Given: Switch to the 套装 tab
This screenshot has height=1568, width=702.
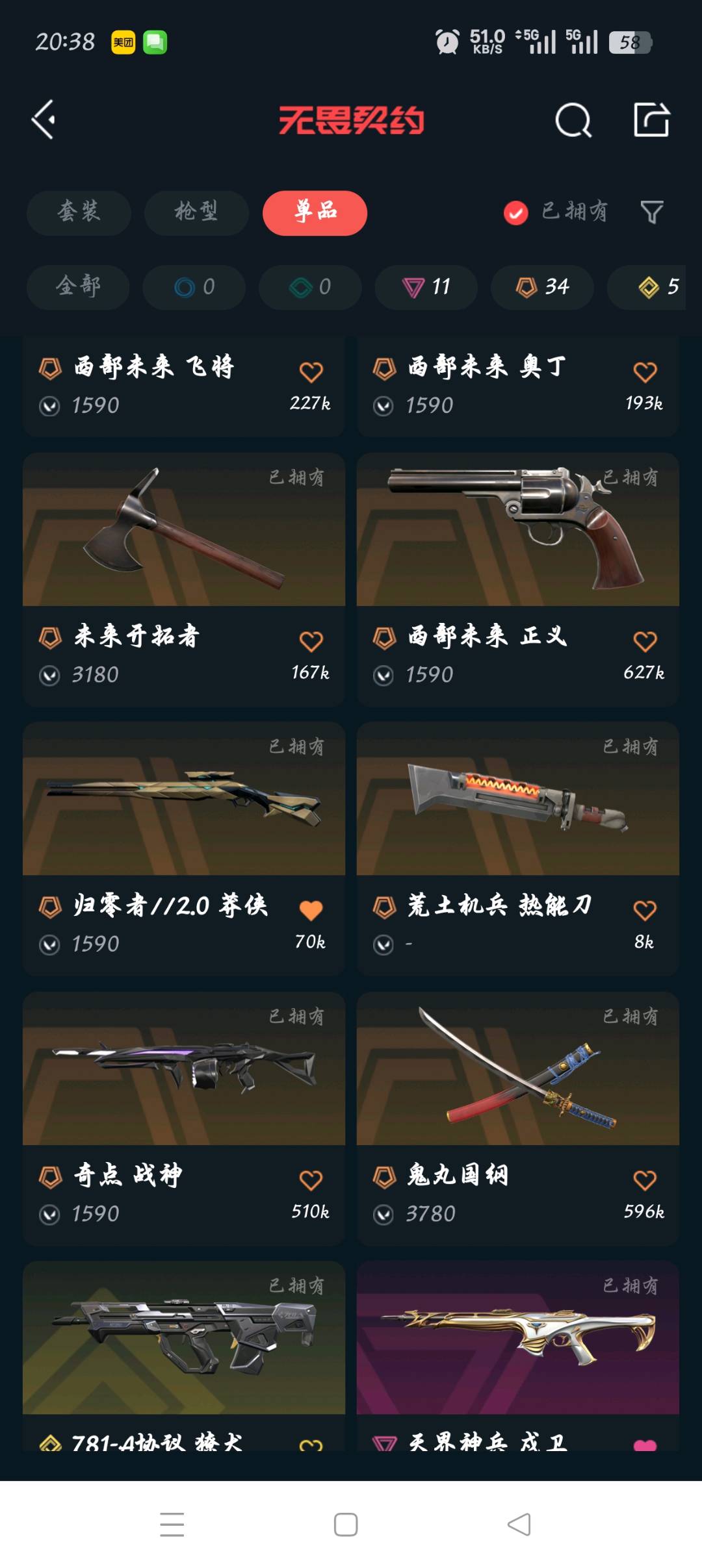Looking at the screenshot, I should click(x=79, y=212).
